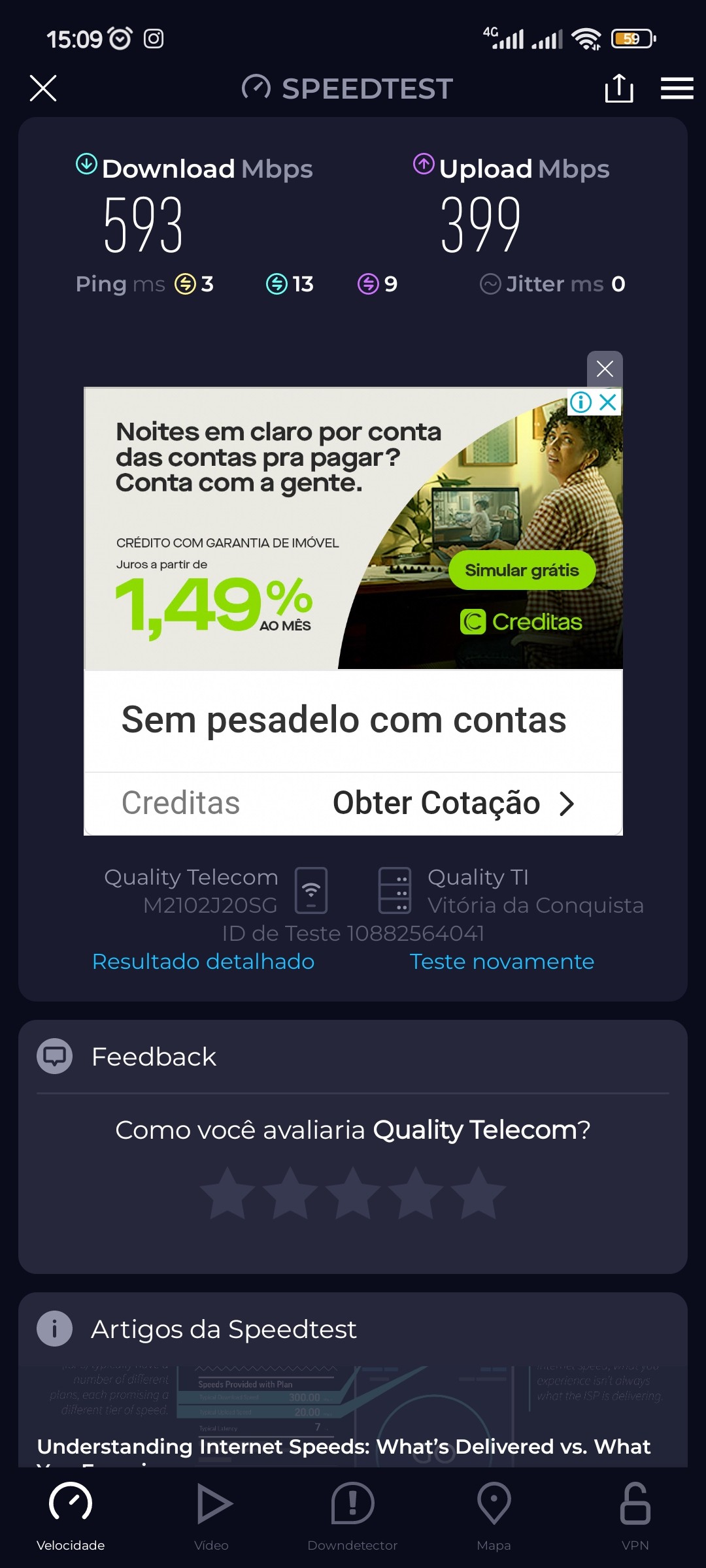Rate Quality Telecom five stars
The height and width of the screenshot is (1568, 706).
[x=479, y=1194]
